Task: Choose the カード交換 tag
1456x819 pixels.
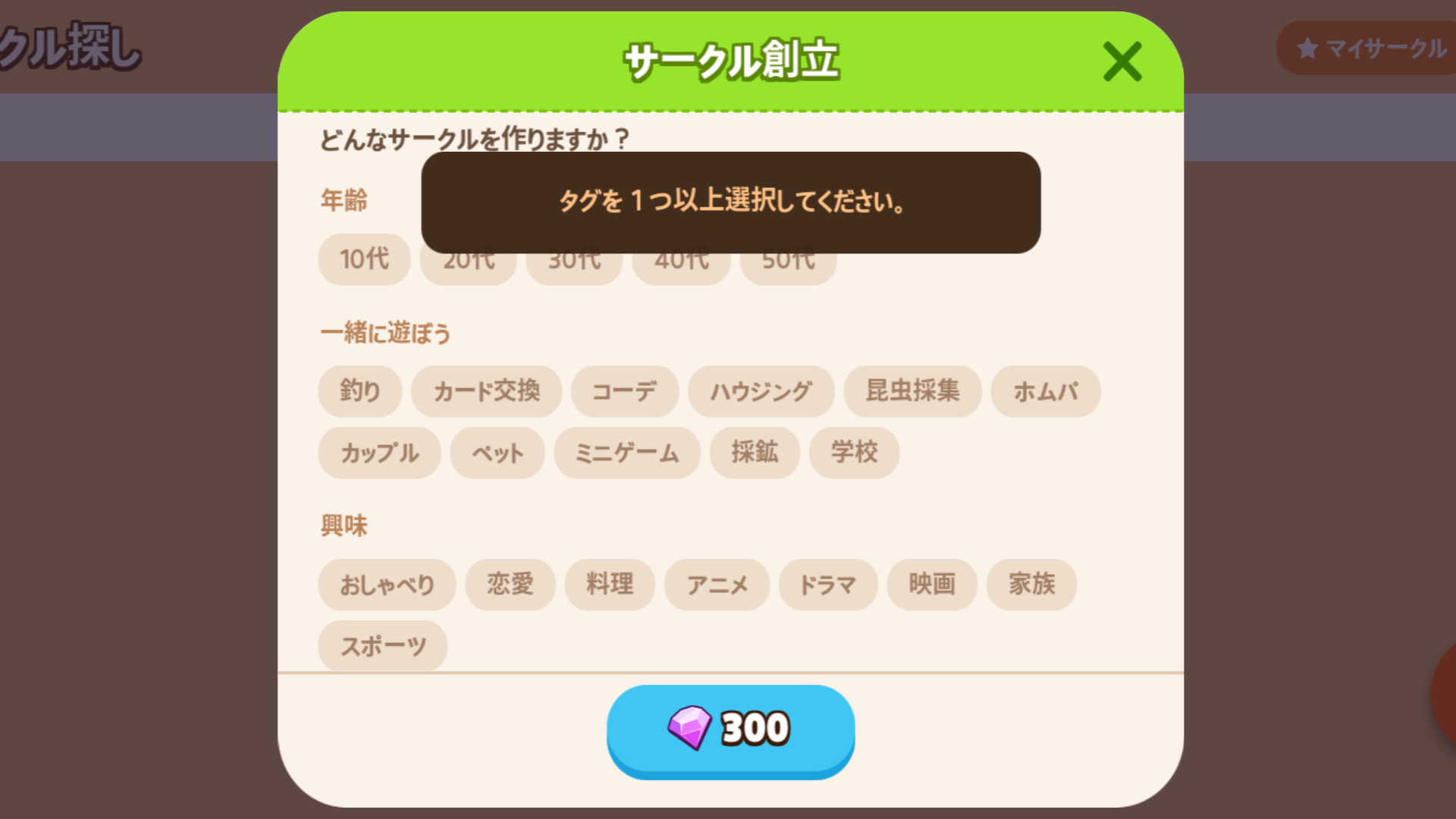Action: 486,391
